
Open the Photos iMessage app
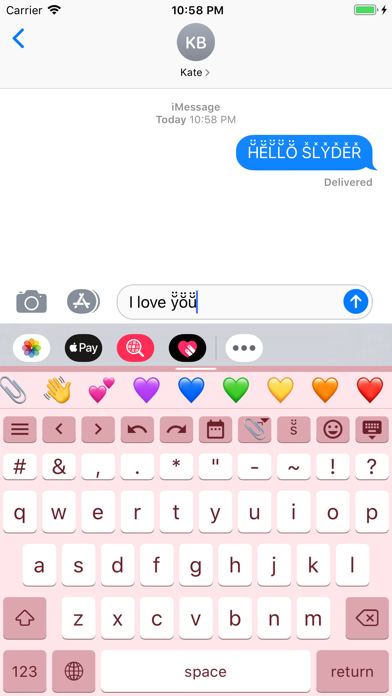[x=32, y=348]
